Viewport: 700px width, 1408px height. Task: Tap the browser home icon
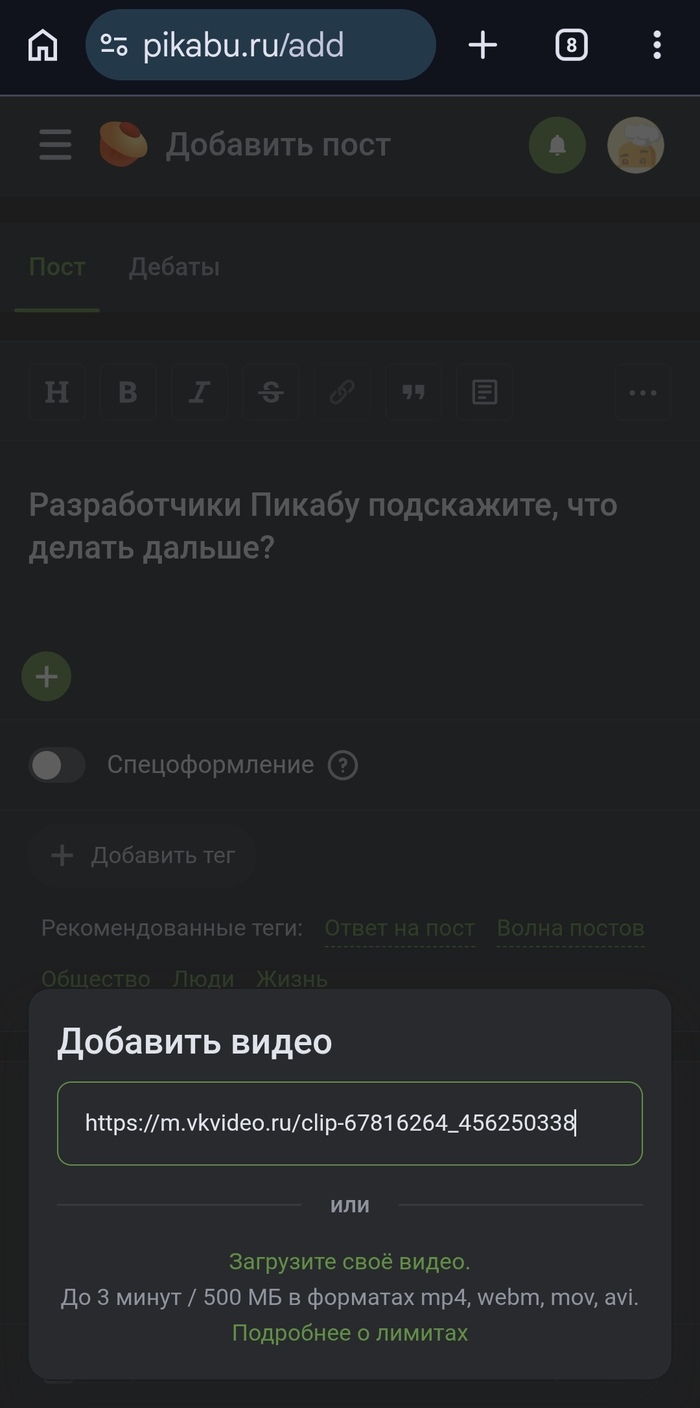pyautogui.click(x=42, y=45)
